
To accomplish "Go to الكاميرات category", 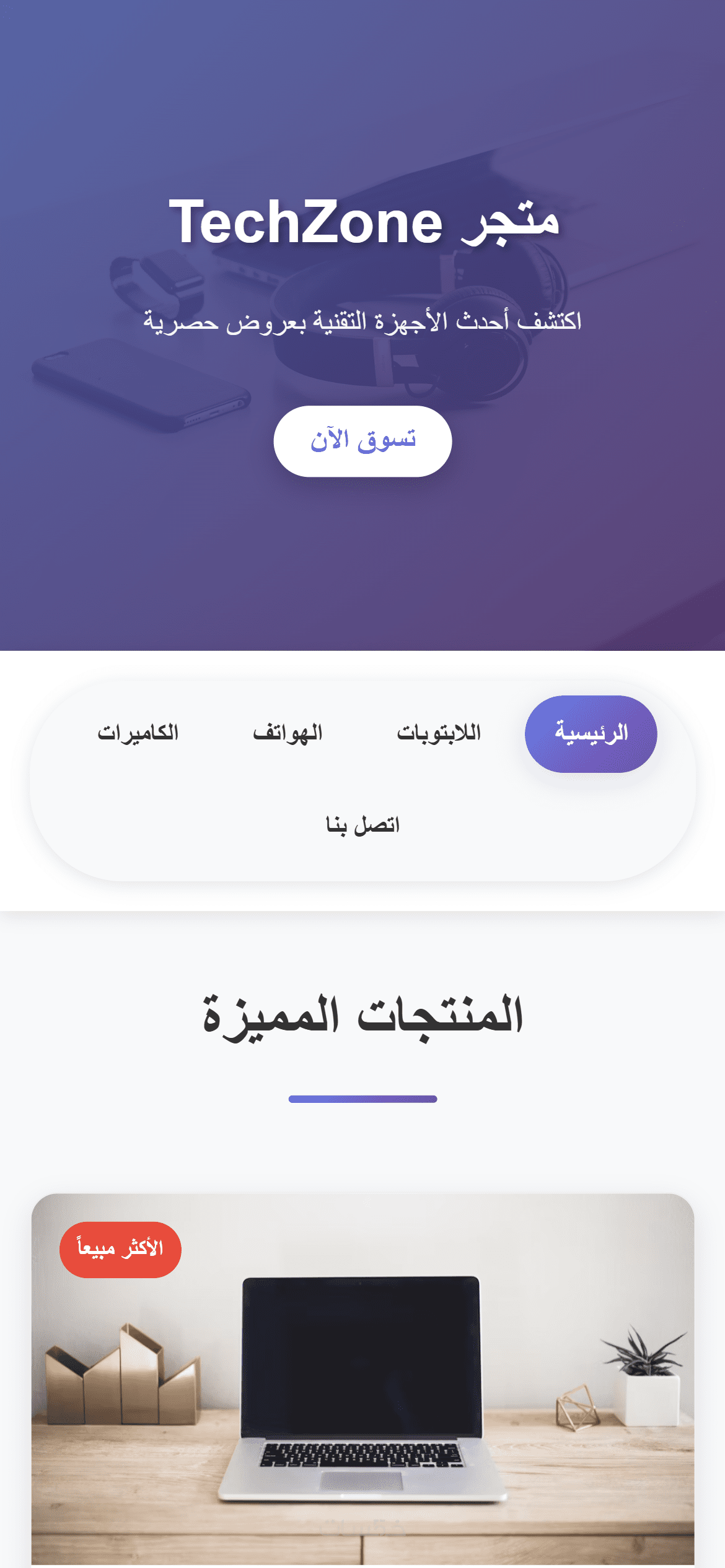I will point(138,734).
